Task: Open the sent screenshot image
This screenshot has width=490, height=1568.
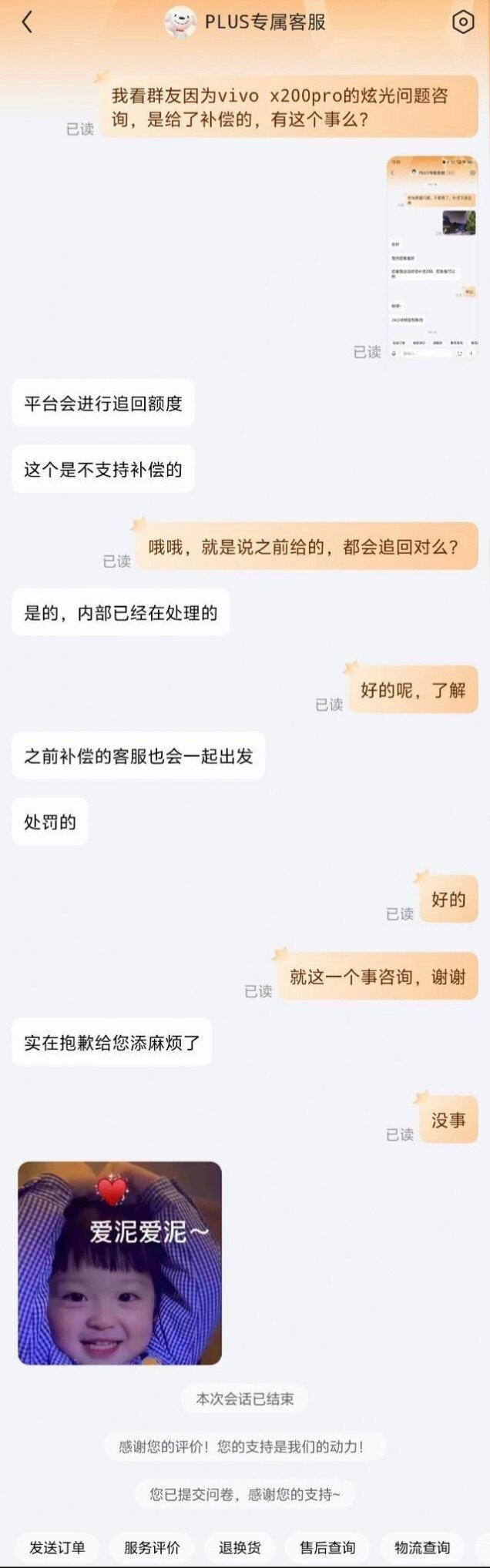Action: [x=432, y=258]
